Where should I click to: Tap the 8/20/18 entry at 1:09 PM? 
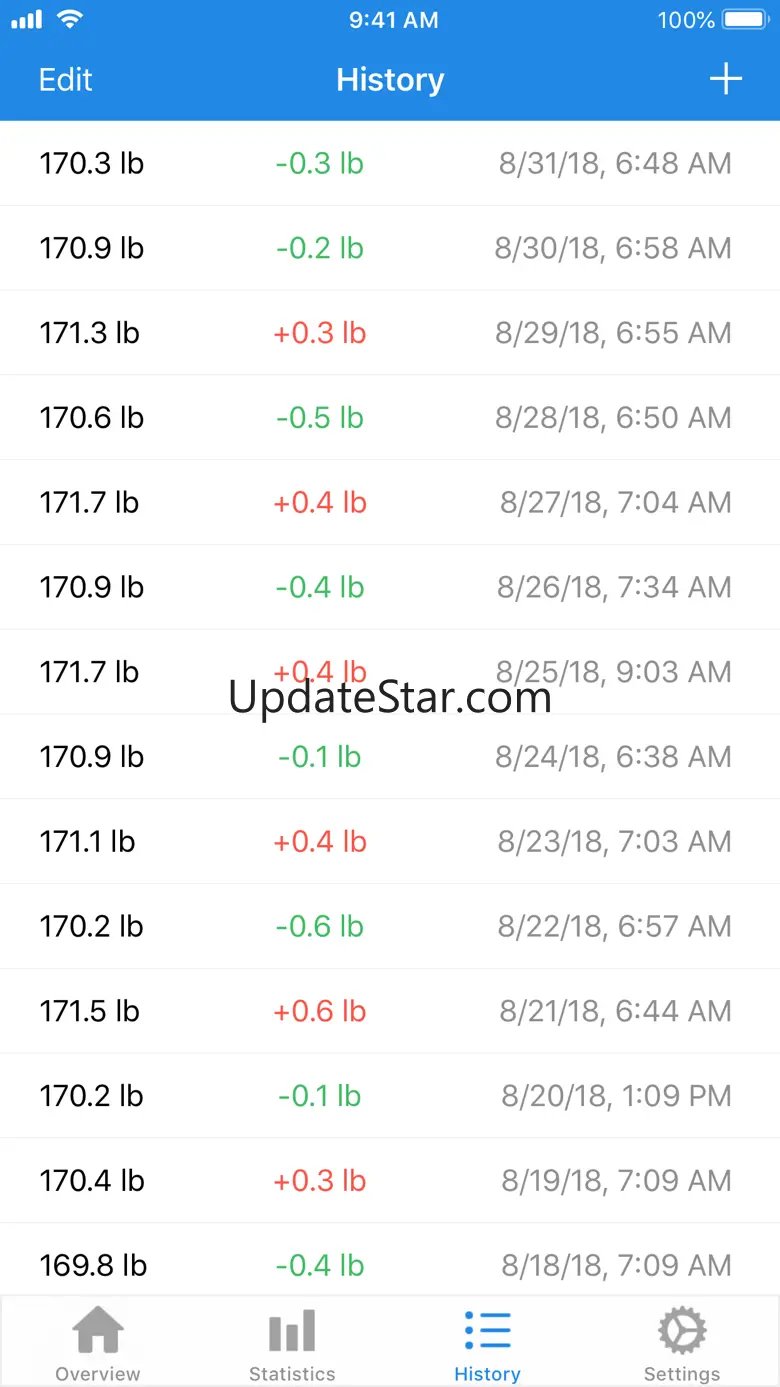tap(390, 1096)
